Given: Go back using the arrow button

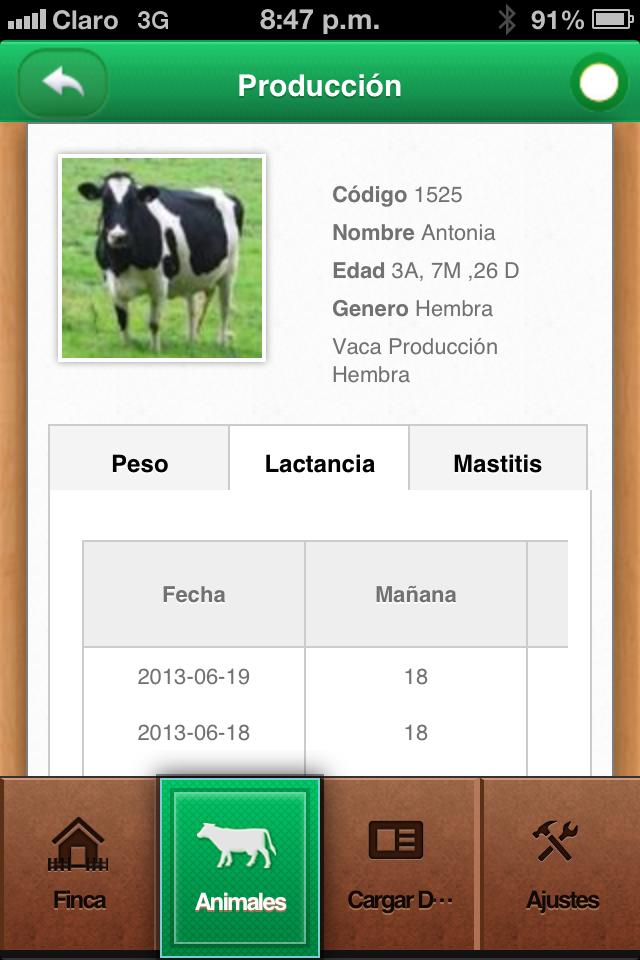Looking at the screenshot, I should [63, 84].
